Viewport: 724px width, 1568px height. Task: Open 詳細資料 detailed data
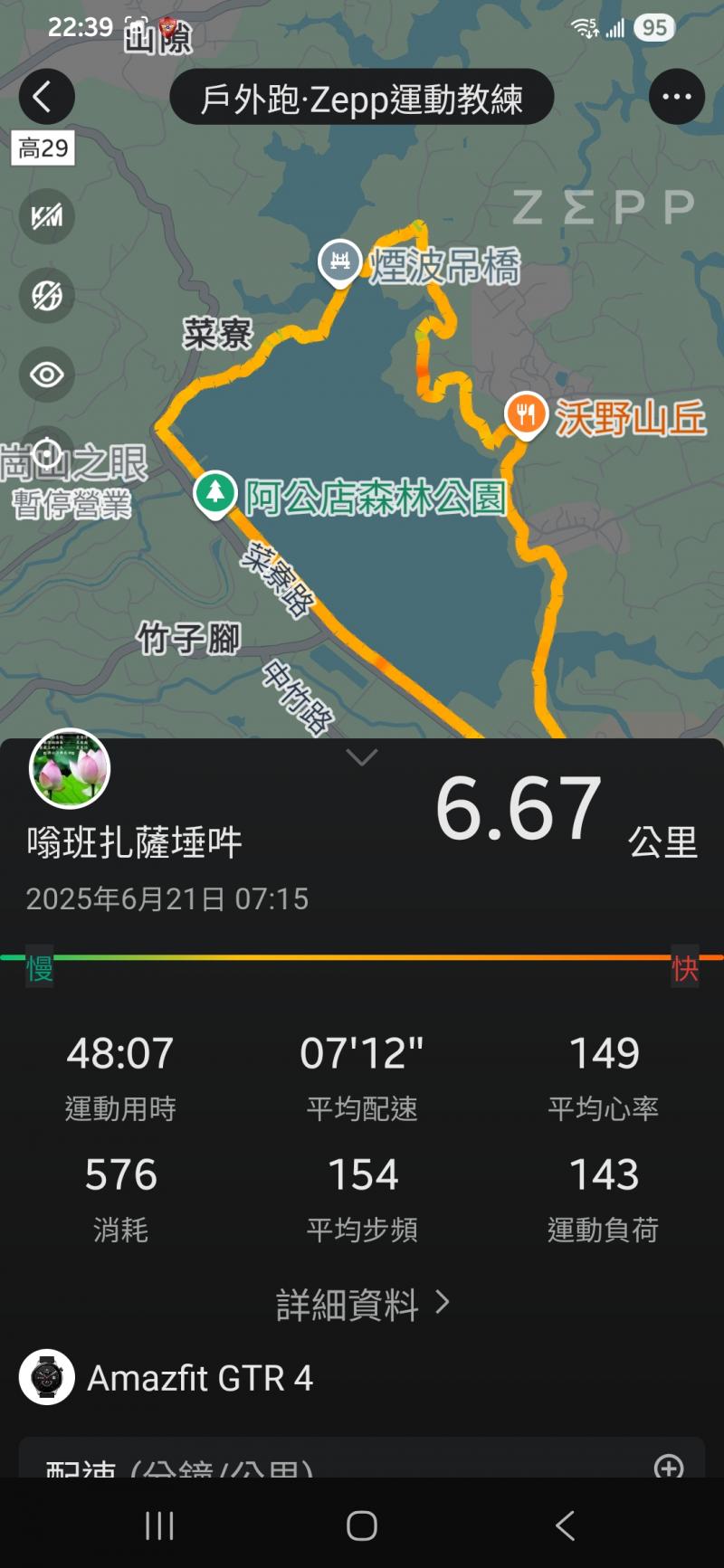(362, 1305)
